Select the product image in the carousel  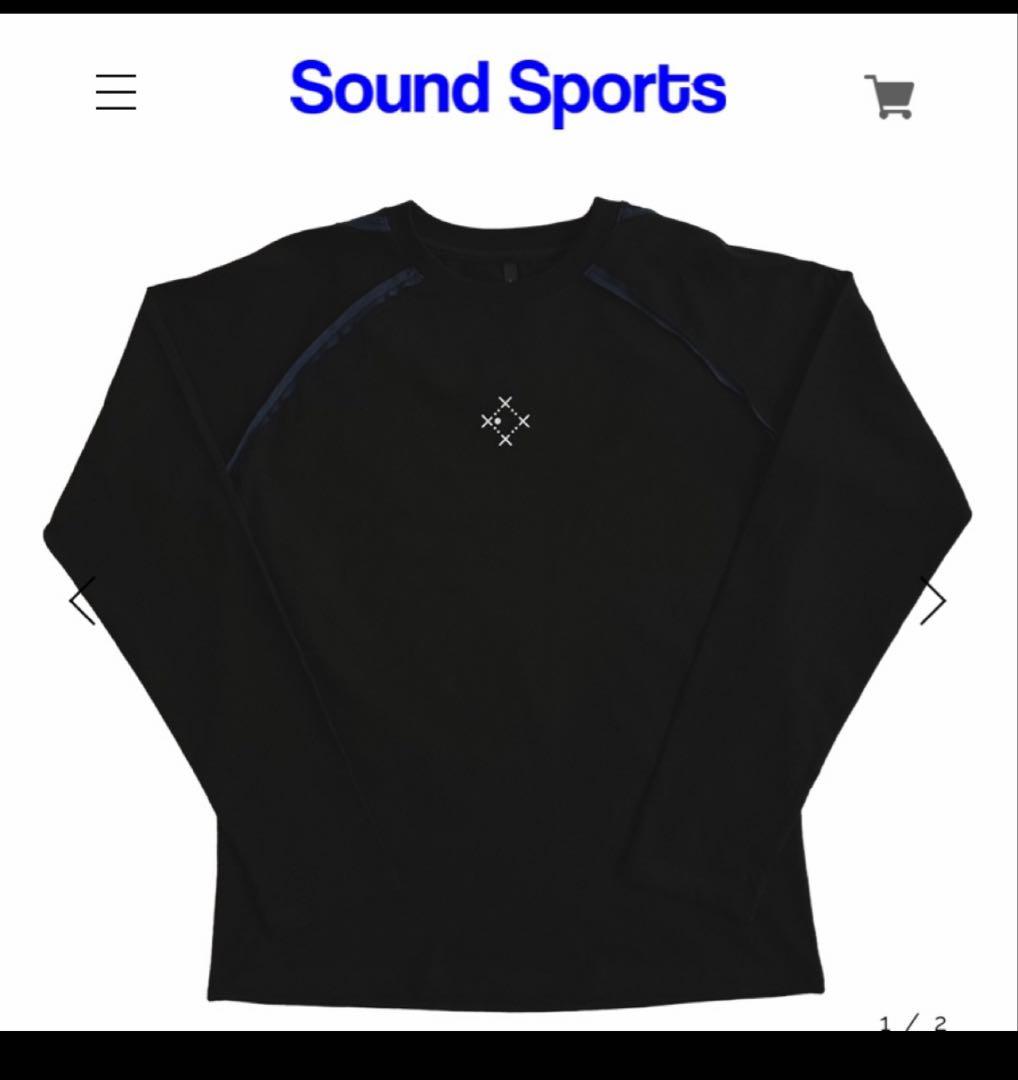coord(505,600)
